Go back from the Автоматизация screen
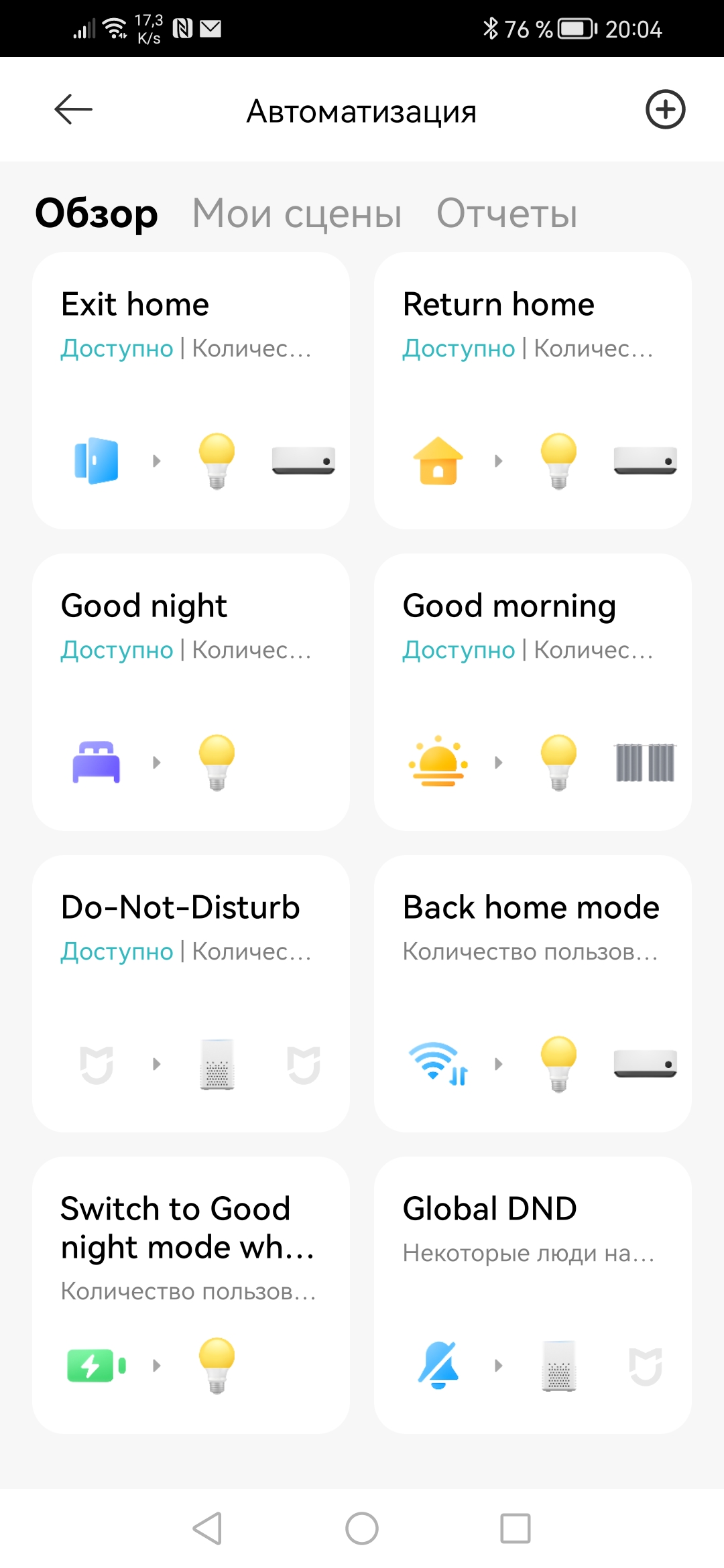The width and height of the screenshot is (724, 1568). [x=73, y=110]
